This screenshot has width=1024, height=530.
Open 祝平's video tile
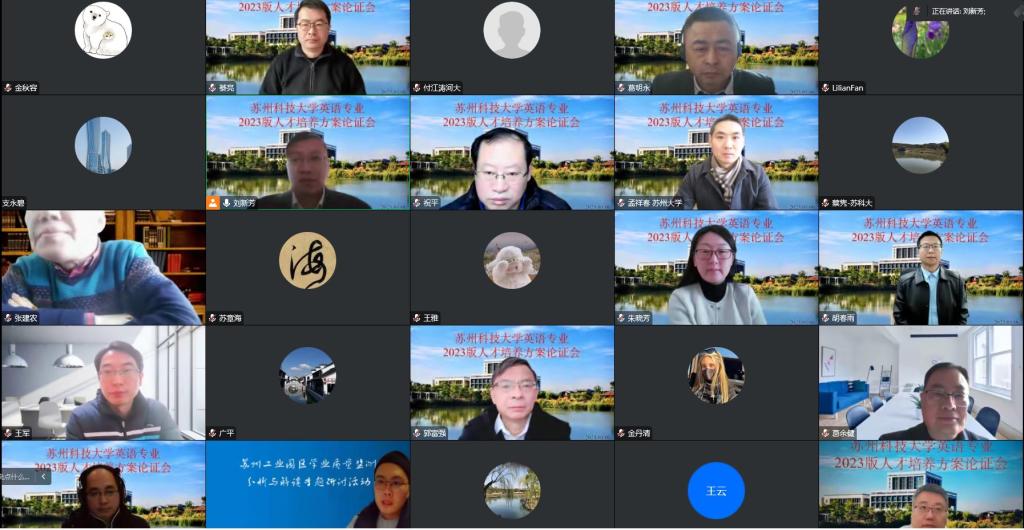[511, 150]
